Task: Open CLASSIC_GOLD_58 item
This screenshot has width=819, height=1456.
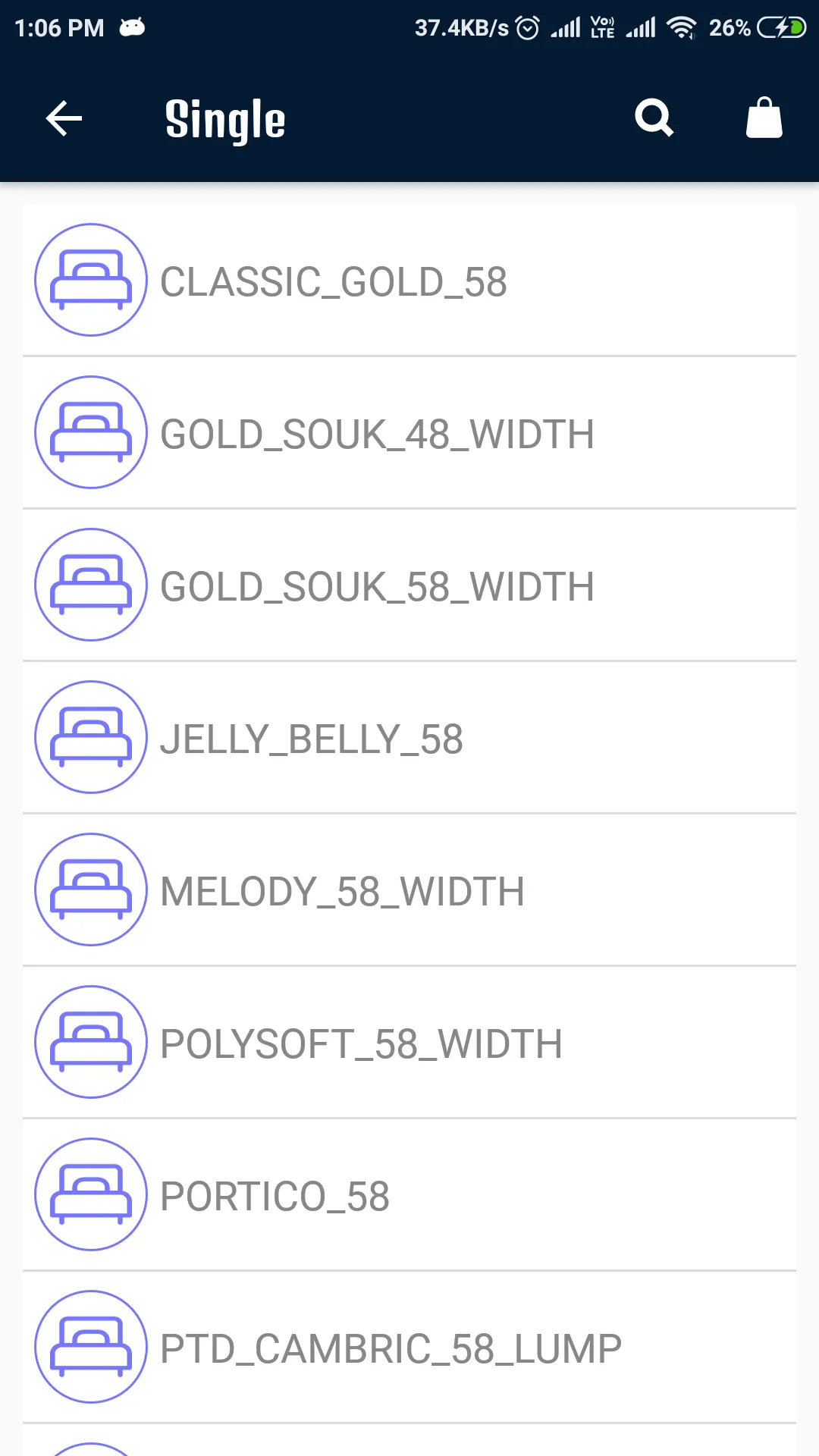Action: (x=409, y=280)
